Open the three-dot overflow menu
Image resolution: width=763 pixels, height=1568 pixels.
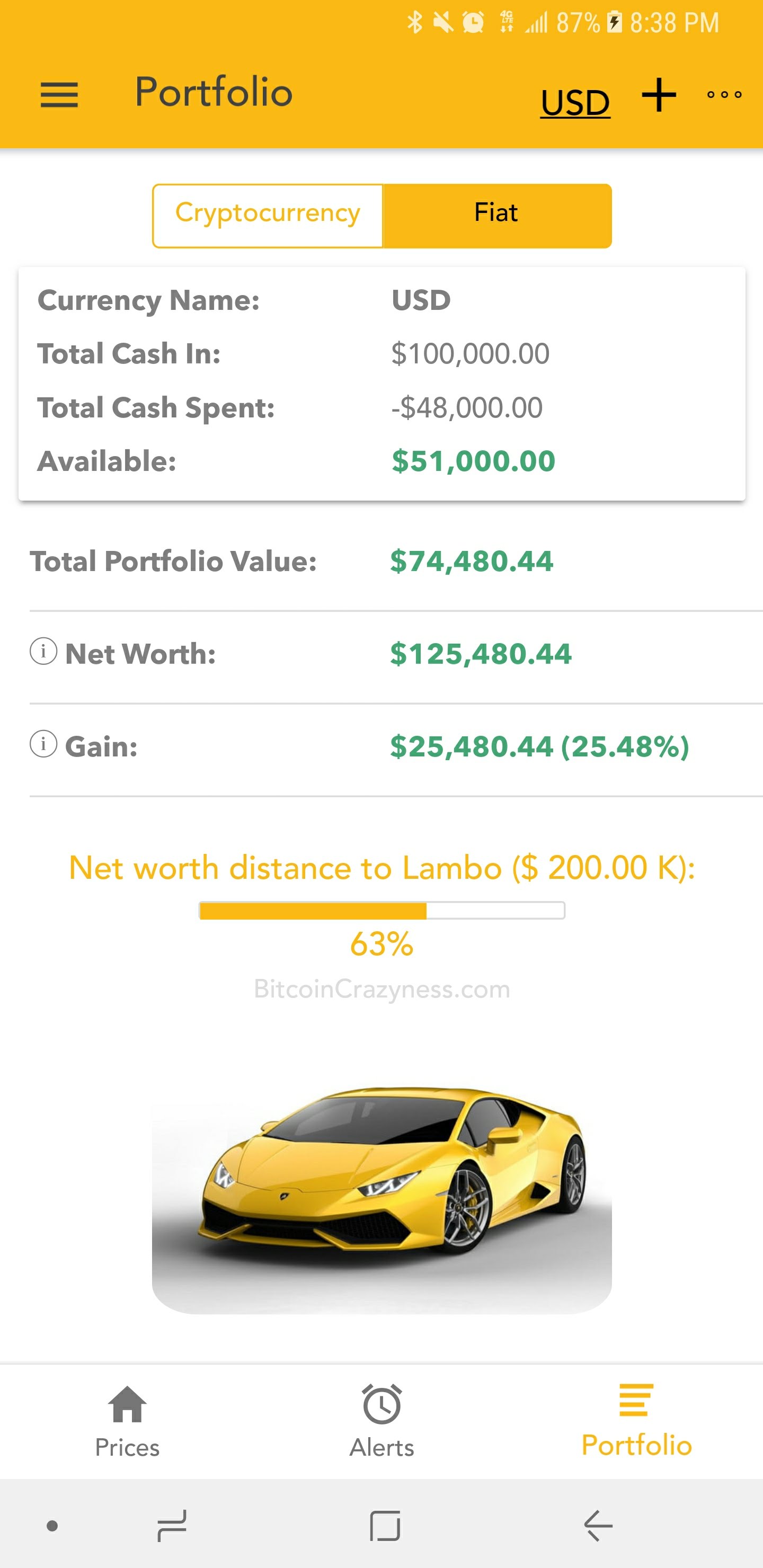coord(724,95)
